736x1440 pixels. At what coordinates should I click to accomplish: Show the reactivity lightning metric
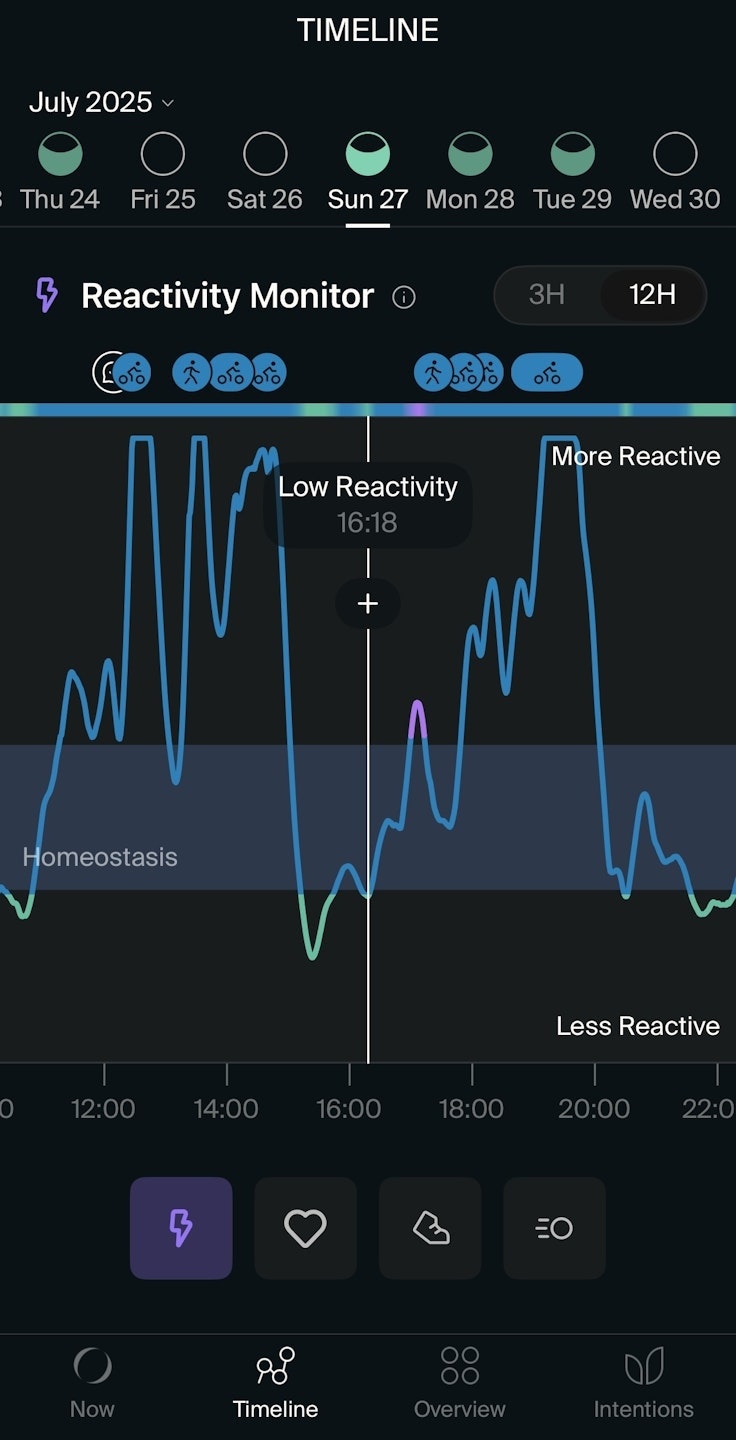tap(181, 1228)
